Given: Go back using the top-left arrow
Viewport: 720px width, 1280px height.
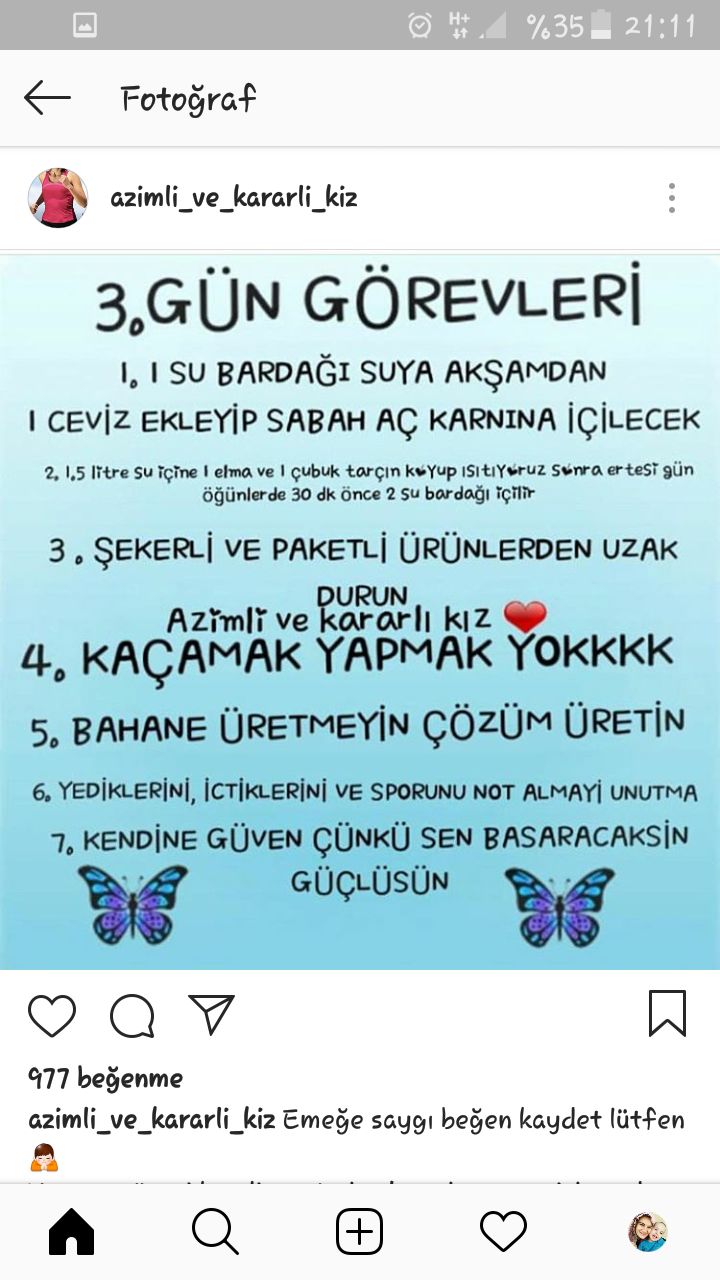Looking at the screenshot, I should (47, 98).
